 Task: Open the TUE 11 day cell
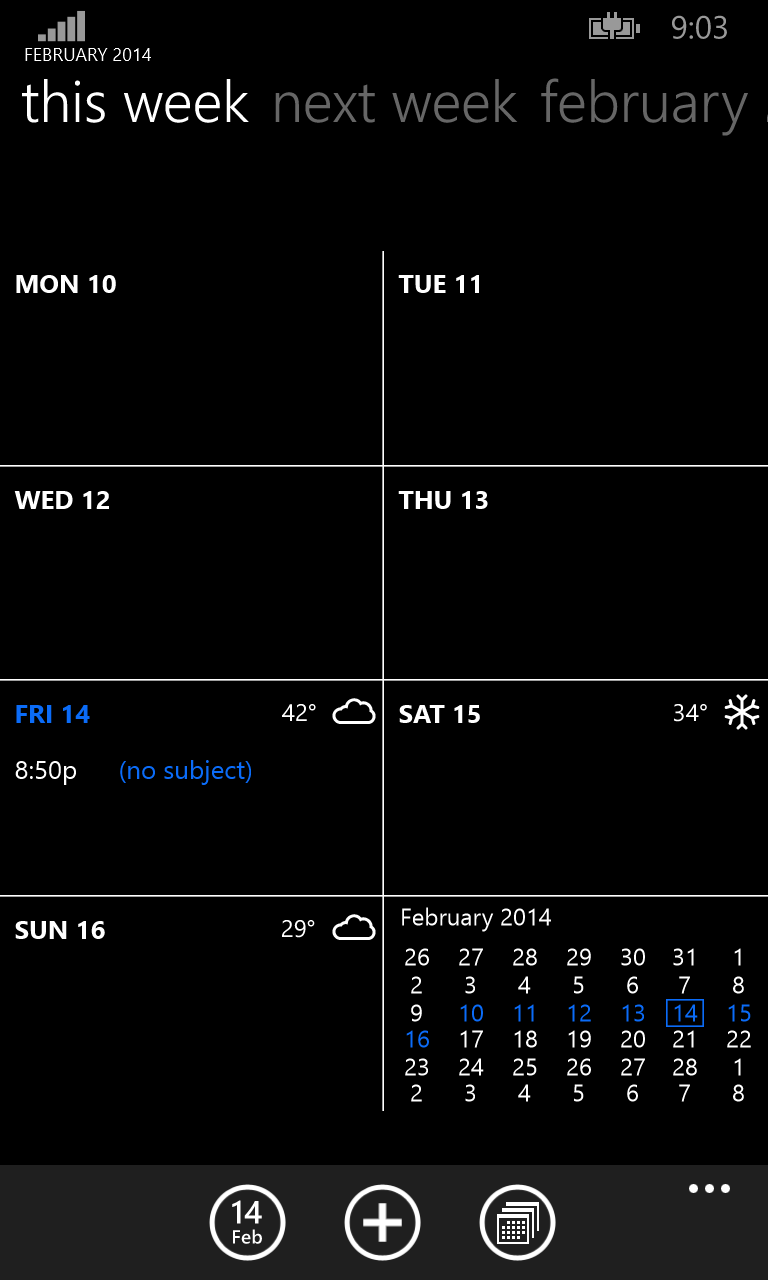[x=576, y=358]
